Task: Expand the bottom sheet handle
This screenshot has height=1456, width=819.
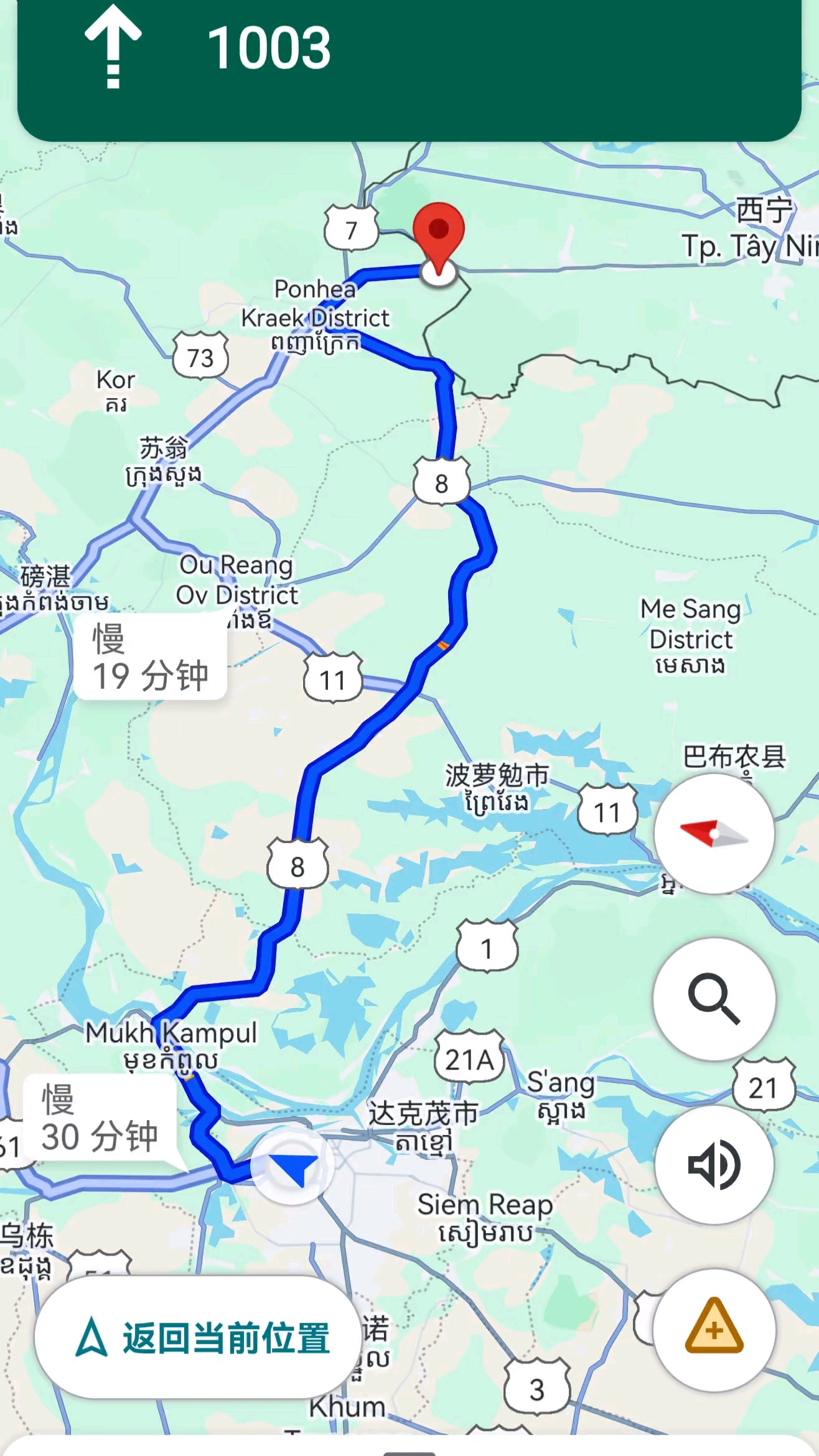Action: pyautogui.click(x=409, y=1452)
